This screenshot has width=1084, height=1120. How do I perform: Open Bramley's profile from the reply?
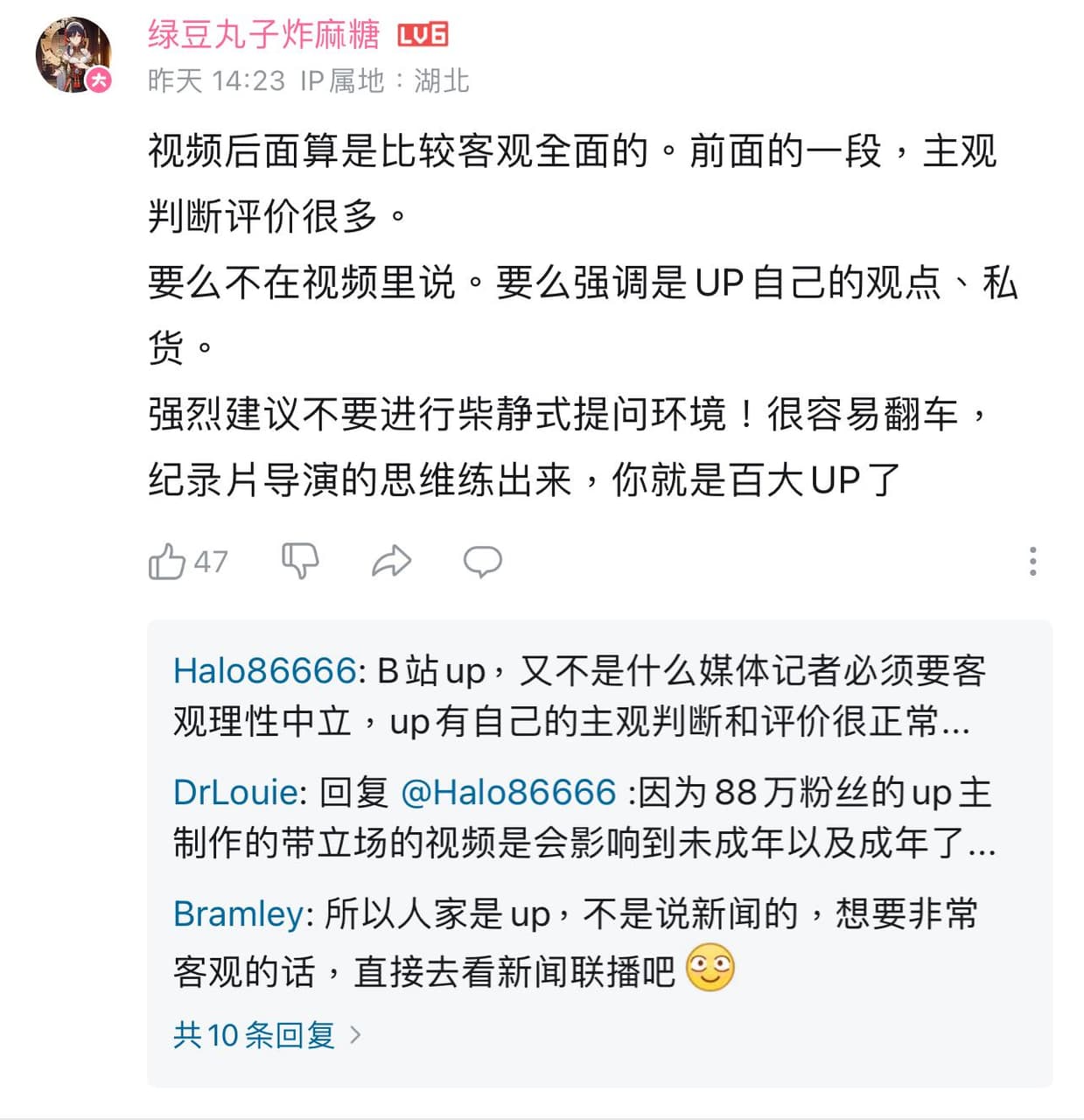coord(238,914)
